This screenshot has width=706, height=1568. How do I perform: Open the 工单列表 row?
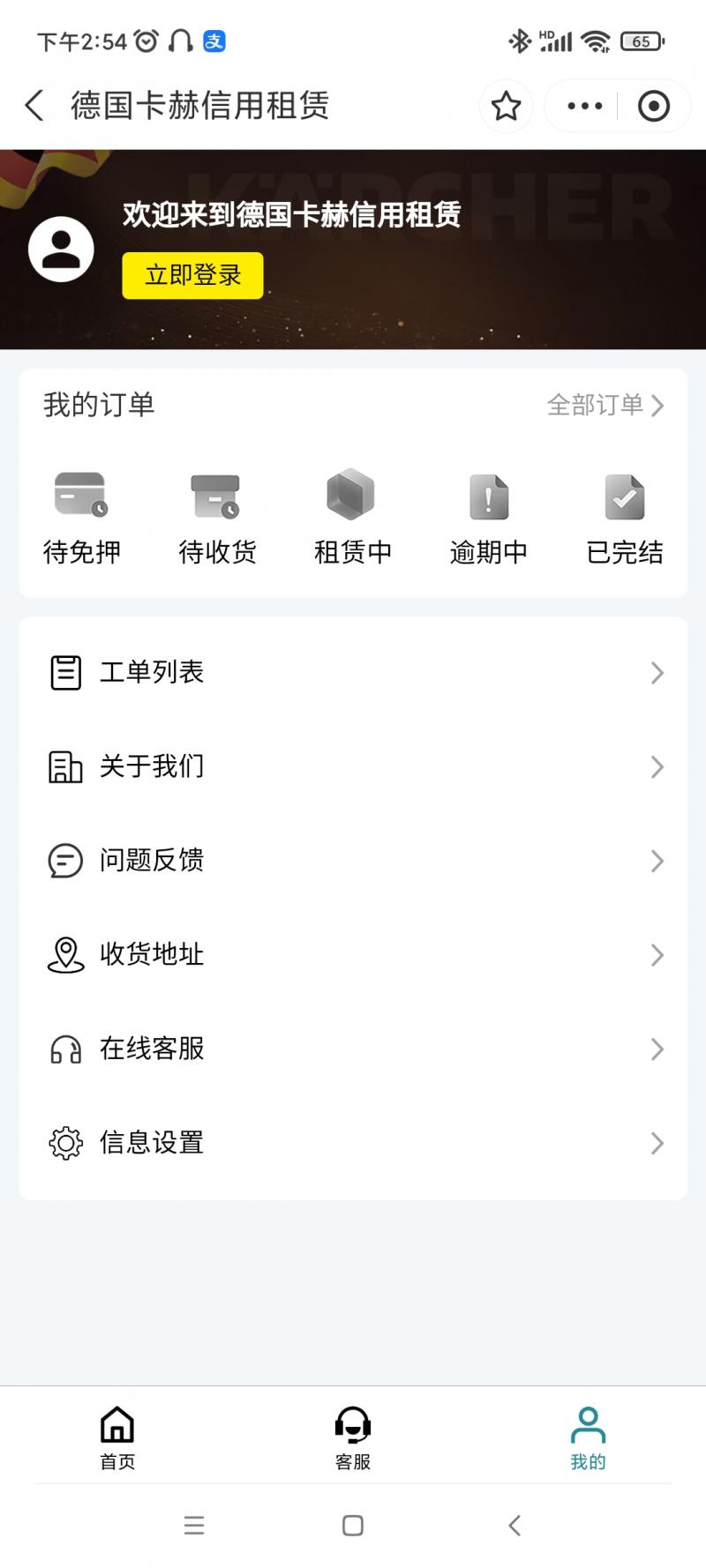(353, 672)
